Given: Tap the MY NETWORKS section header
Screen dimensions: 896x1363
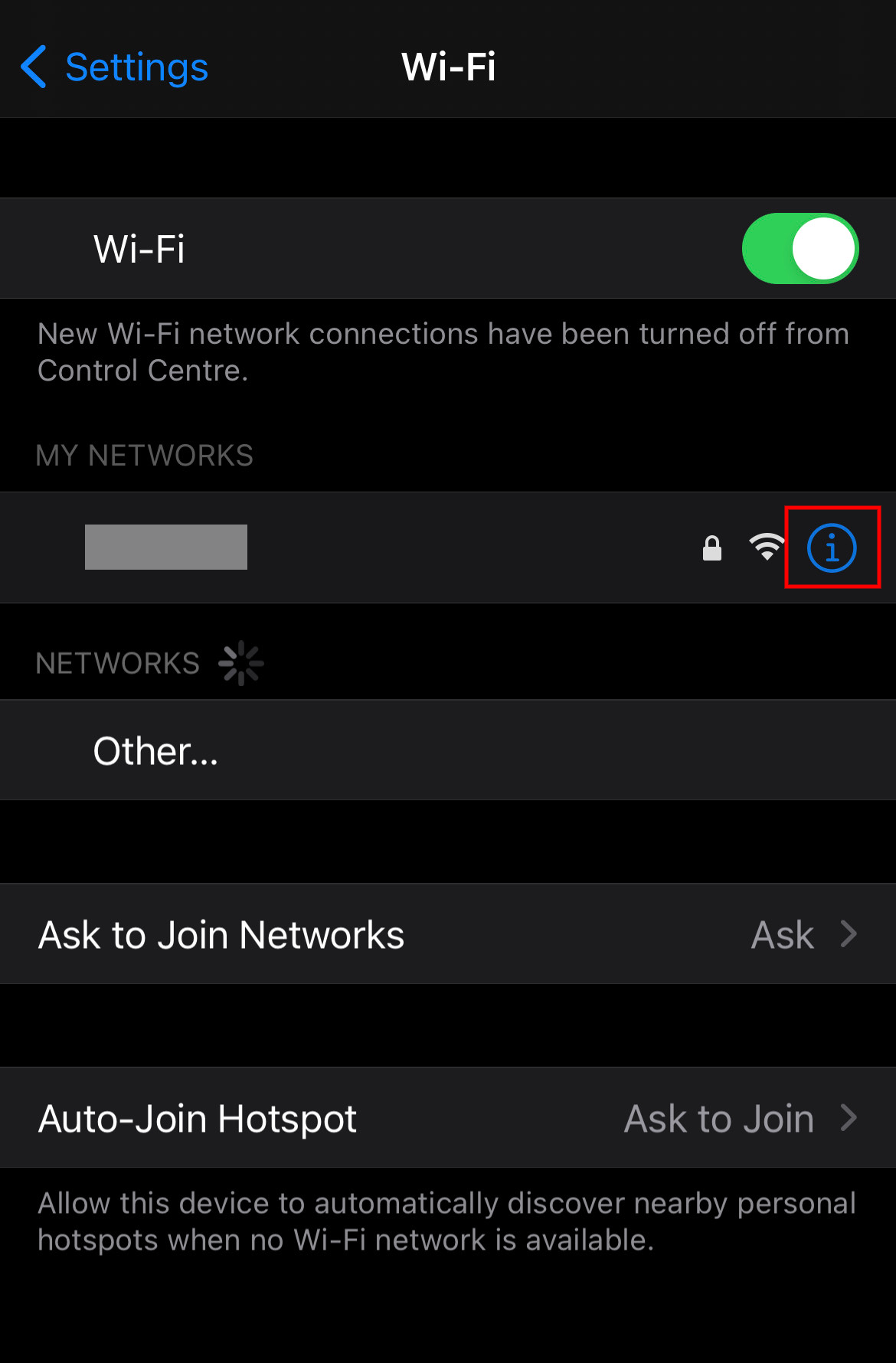Looking at the screenshot, I should click(145, 455).
